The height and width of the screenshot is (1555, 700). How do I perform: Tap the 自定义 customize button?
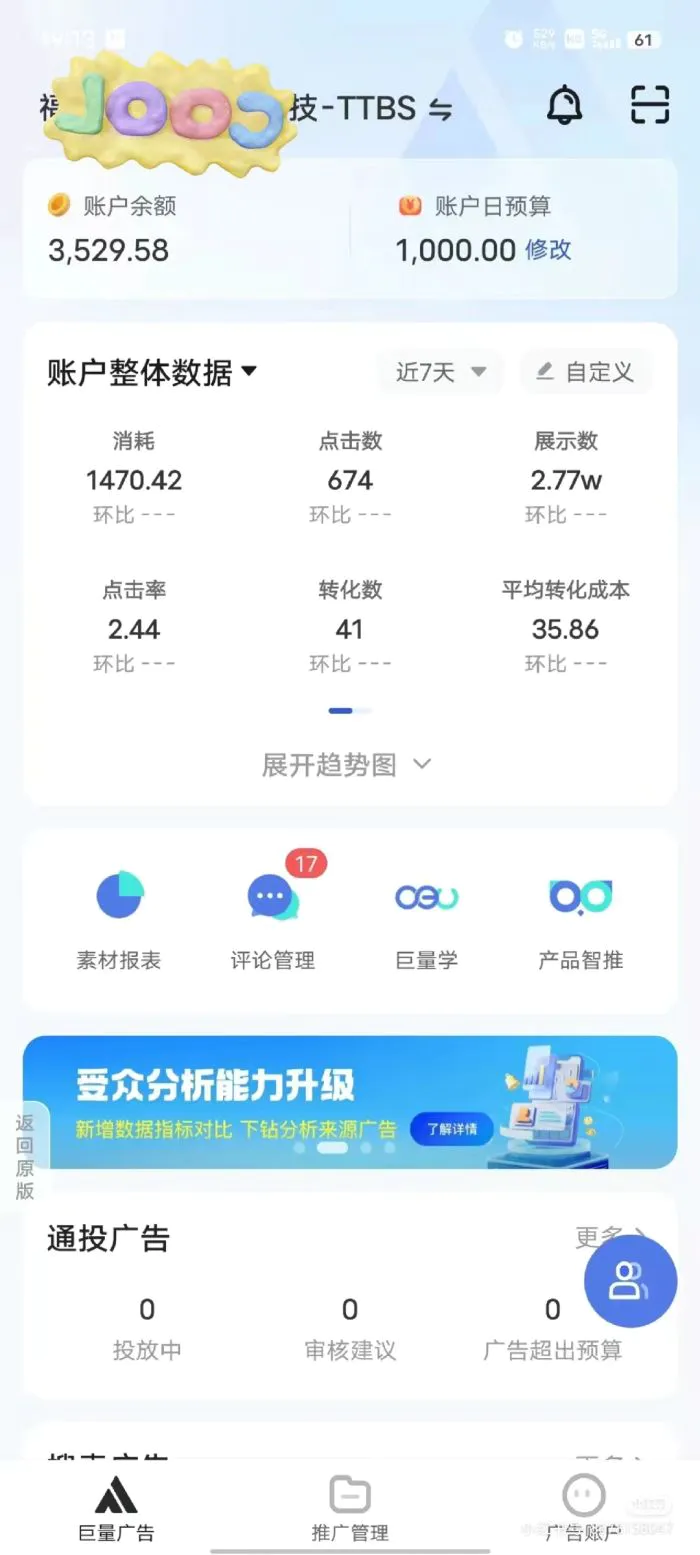[586, 373]
